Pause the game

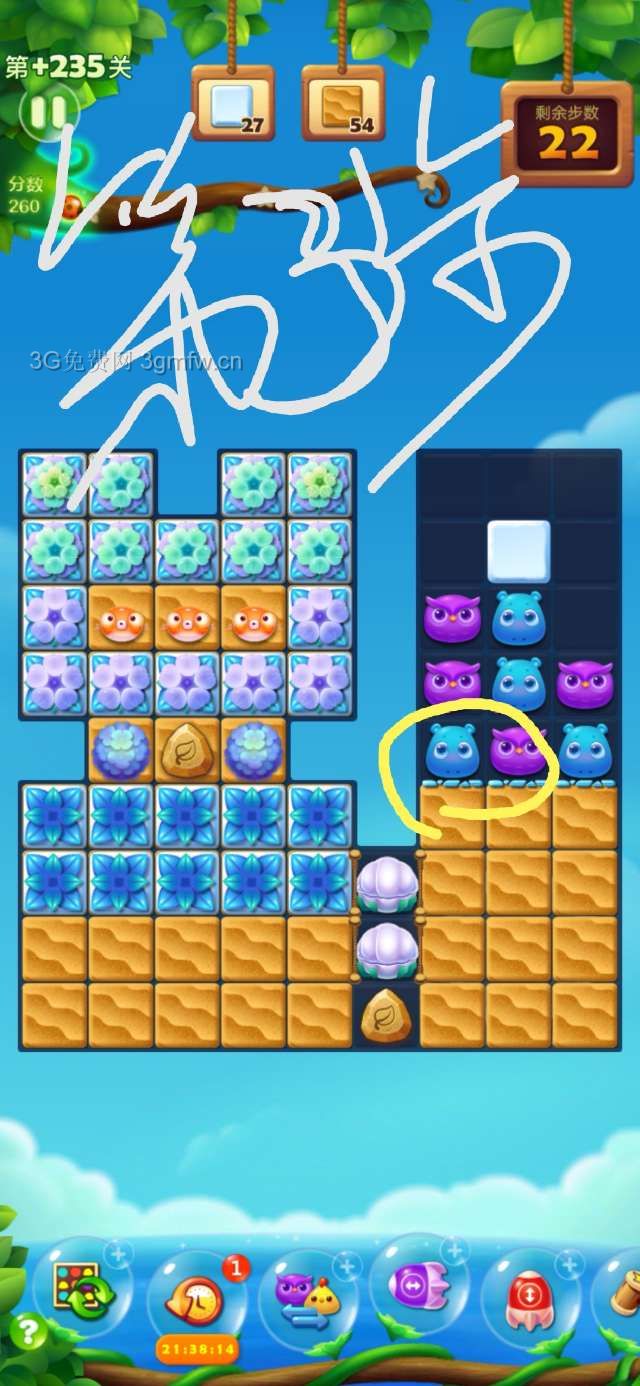pyautogui.click(x=47, y=112)
